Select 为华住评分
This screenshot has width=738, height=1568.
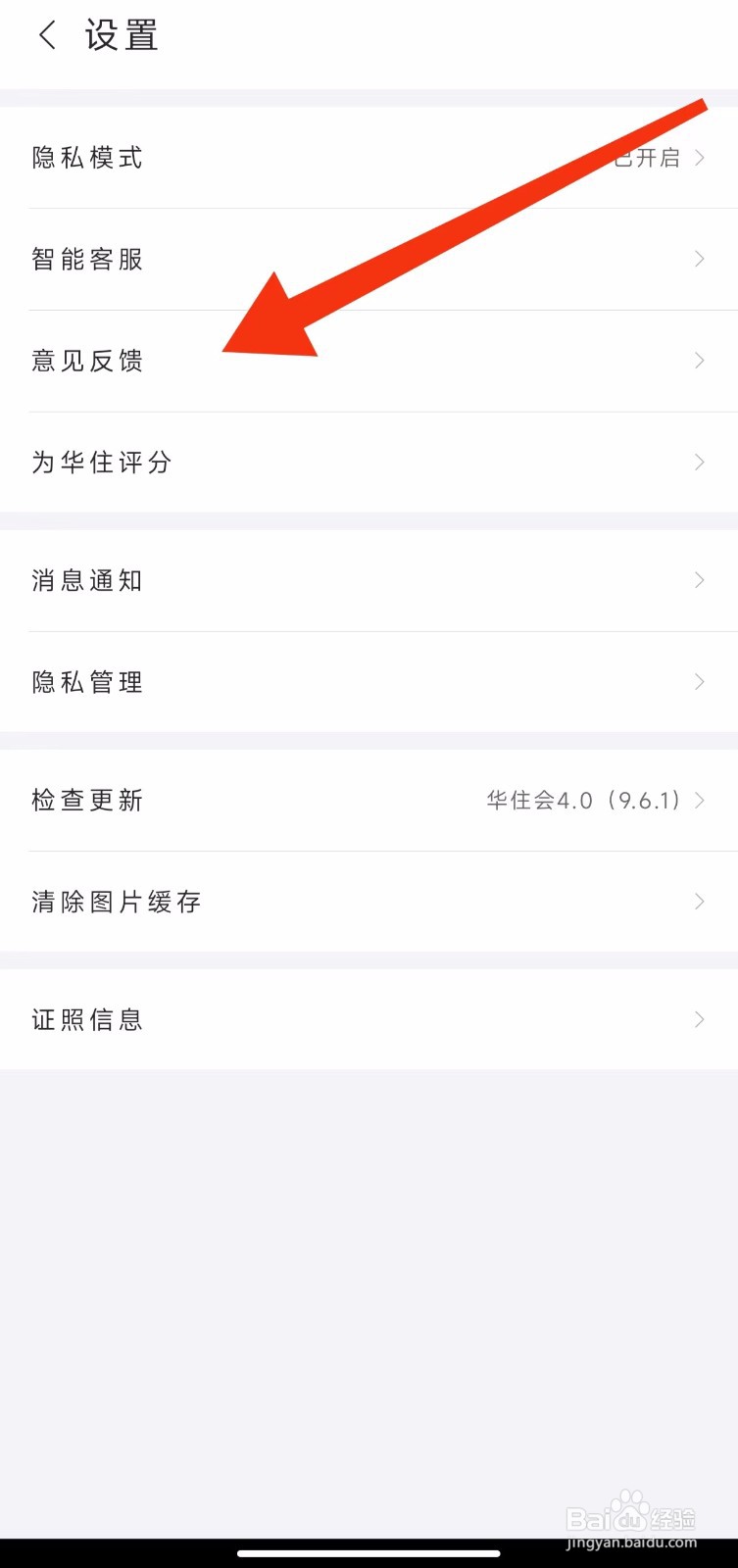point(369,463)
